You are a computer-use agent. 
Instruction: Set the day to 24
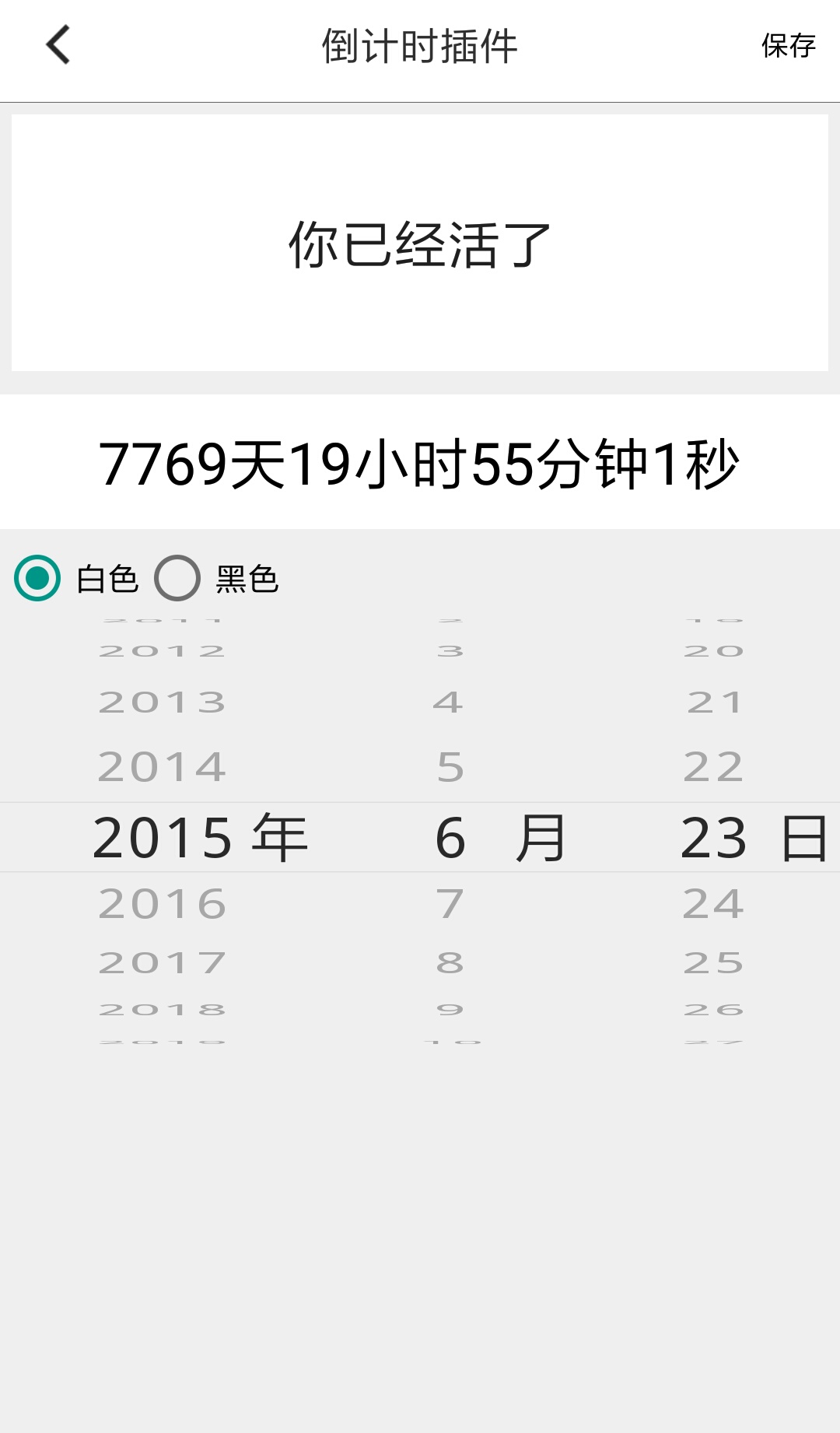(x=713, y=904)
